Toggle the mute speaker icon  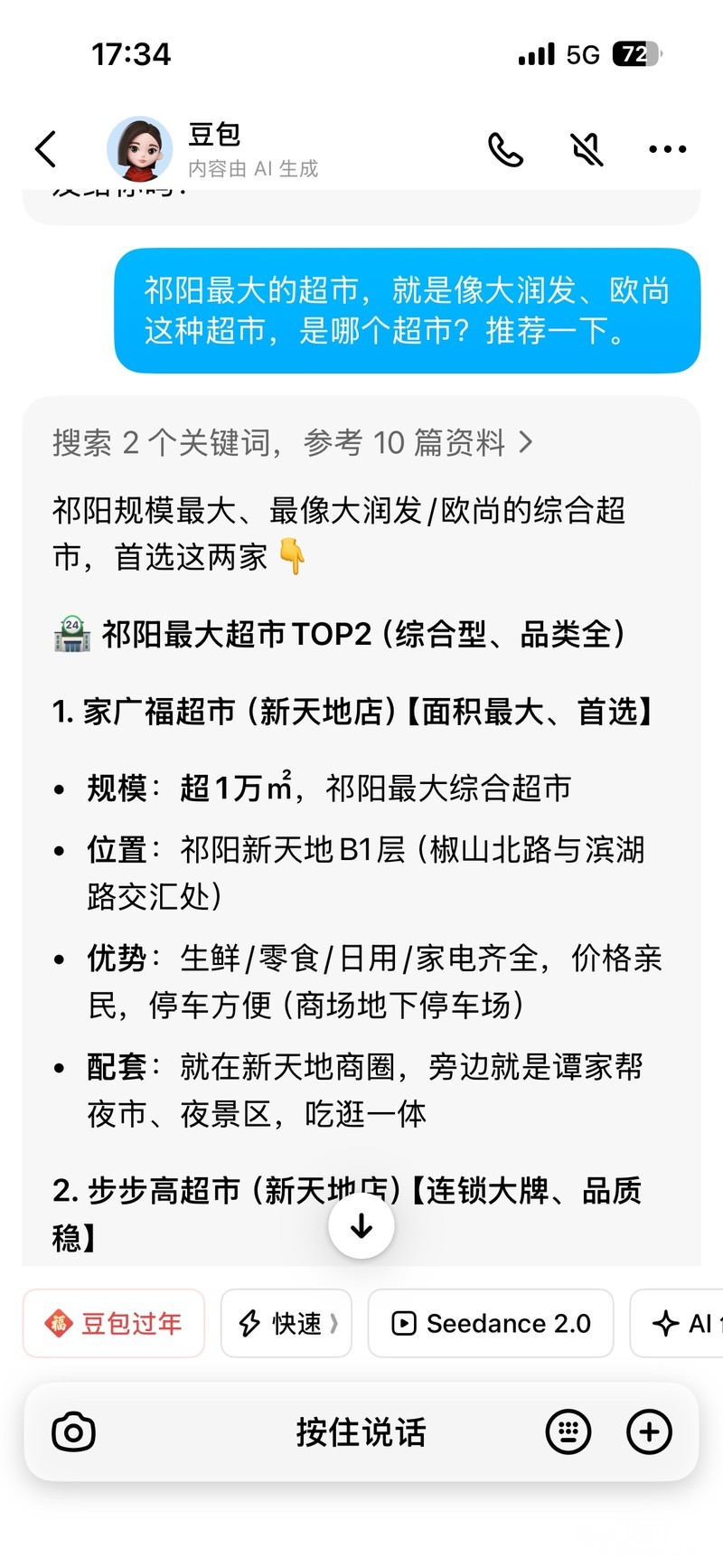(x=587, y=149)
